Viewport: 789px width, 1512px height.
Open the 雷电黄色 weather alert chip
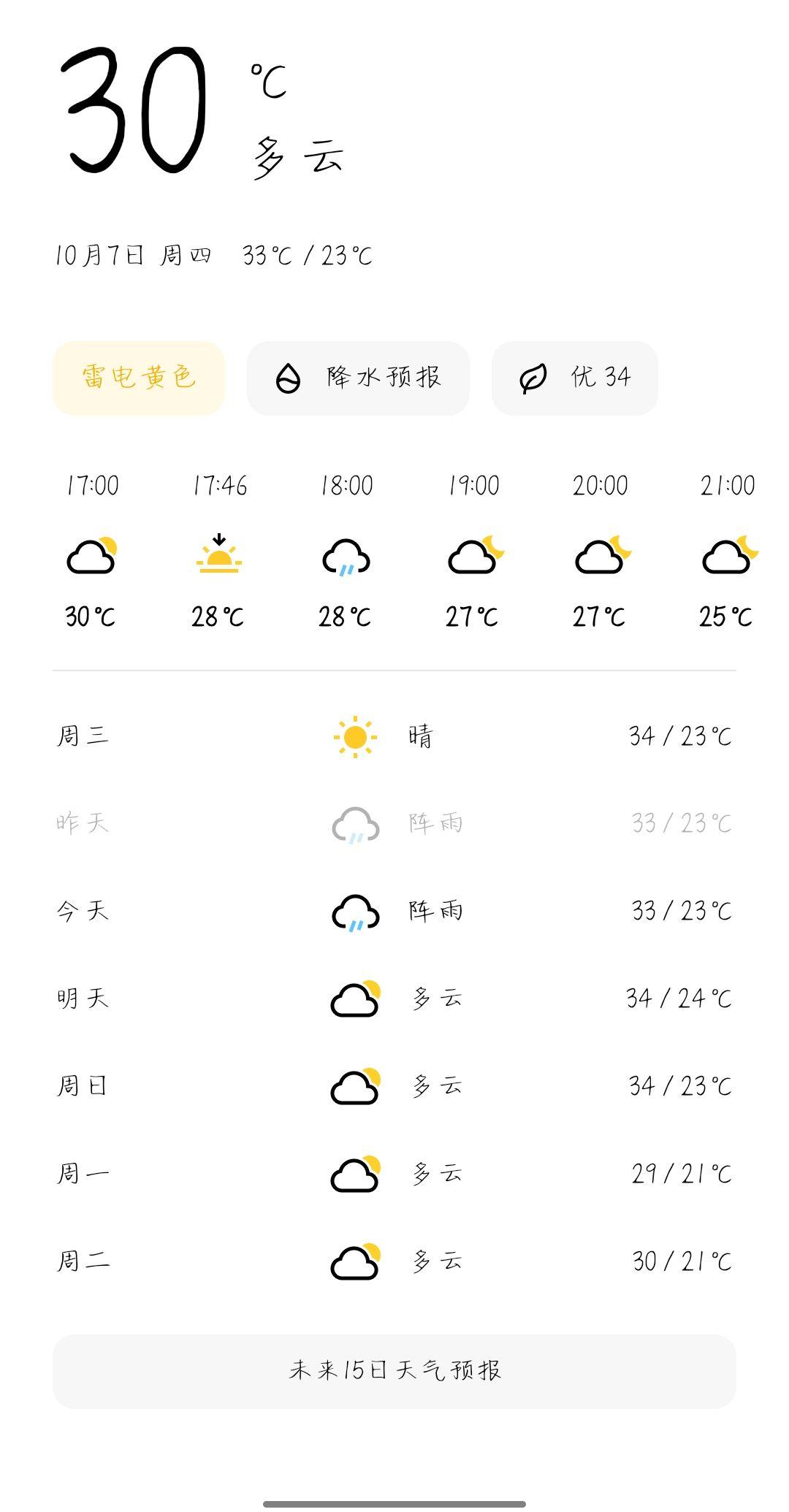[138, 378]
